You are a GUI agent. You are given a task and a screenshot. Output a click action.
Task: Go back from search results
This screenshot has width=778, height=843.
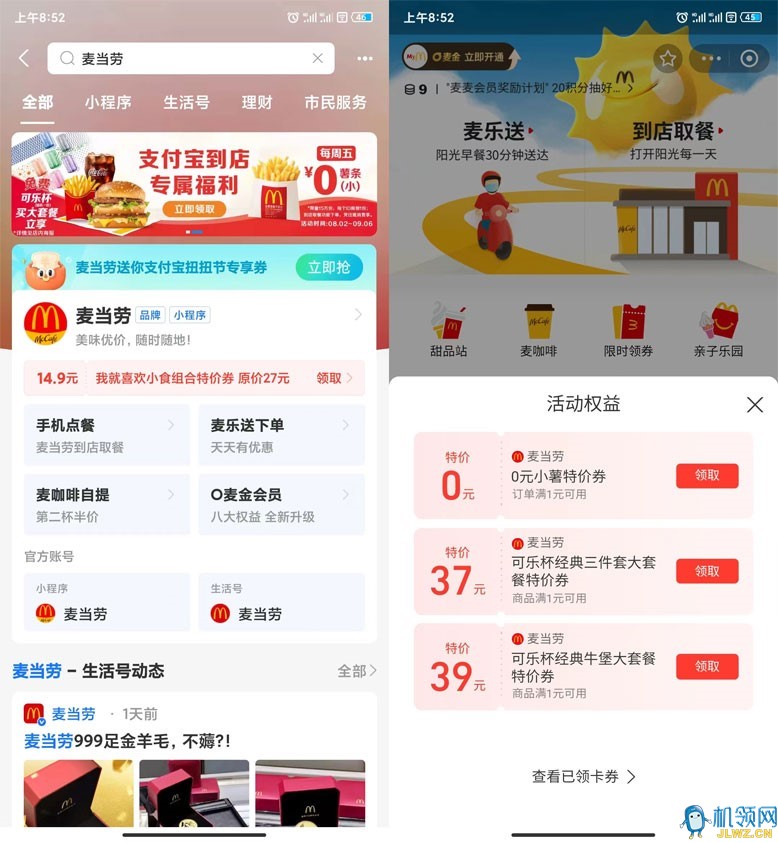click(24, 58)
